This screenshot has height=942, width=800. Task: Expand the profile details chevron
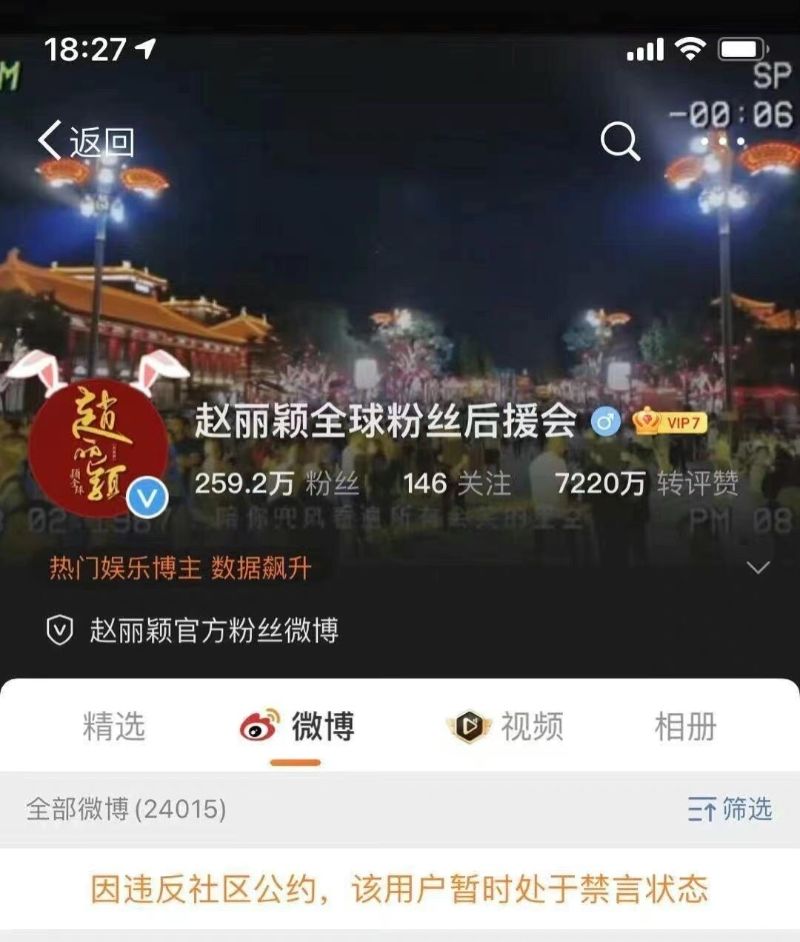click(758, 568)
